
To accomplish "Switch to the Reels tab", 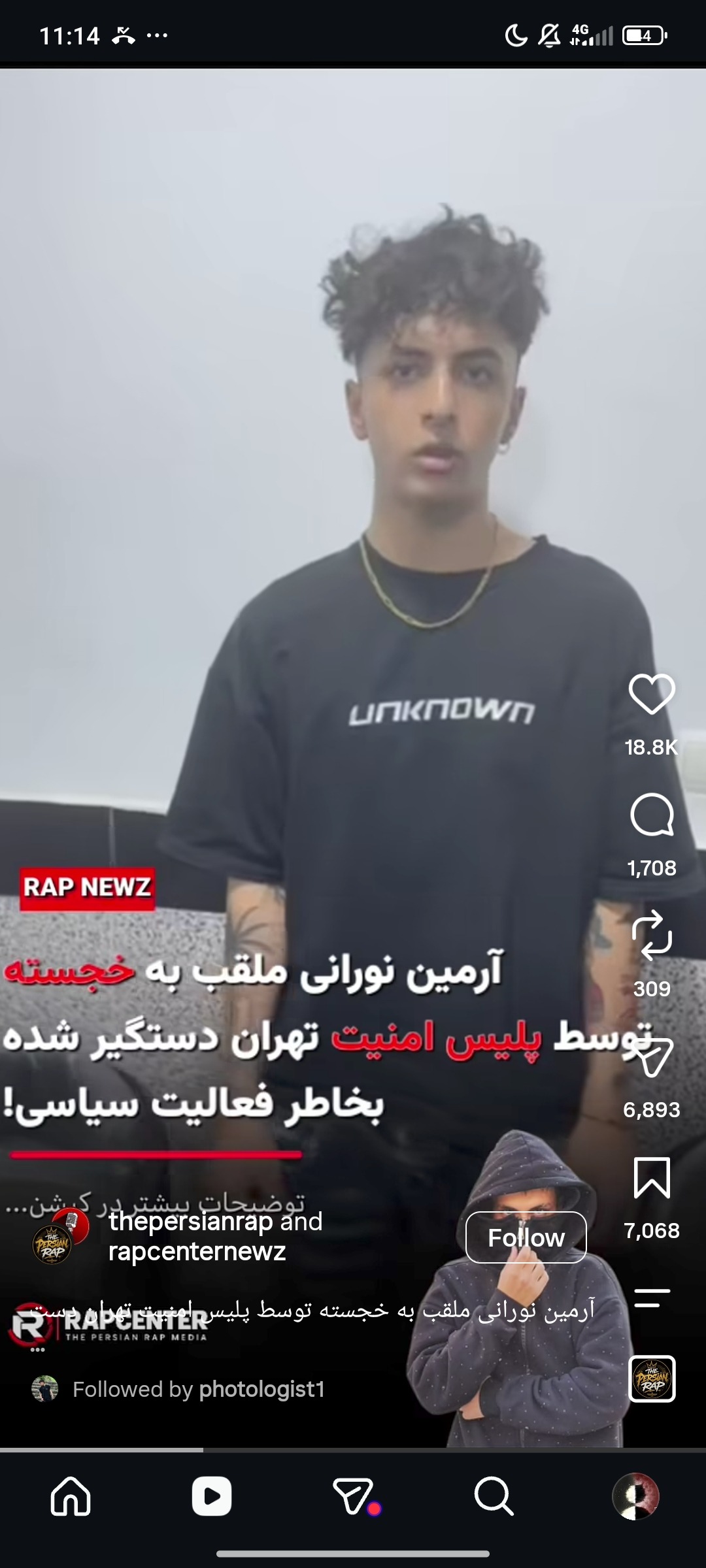I will (212, 1496).
